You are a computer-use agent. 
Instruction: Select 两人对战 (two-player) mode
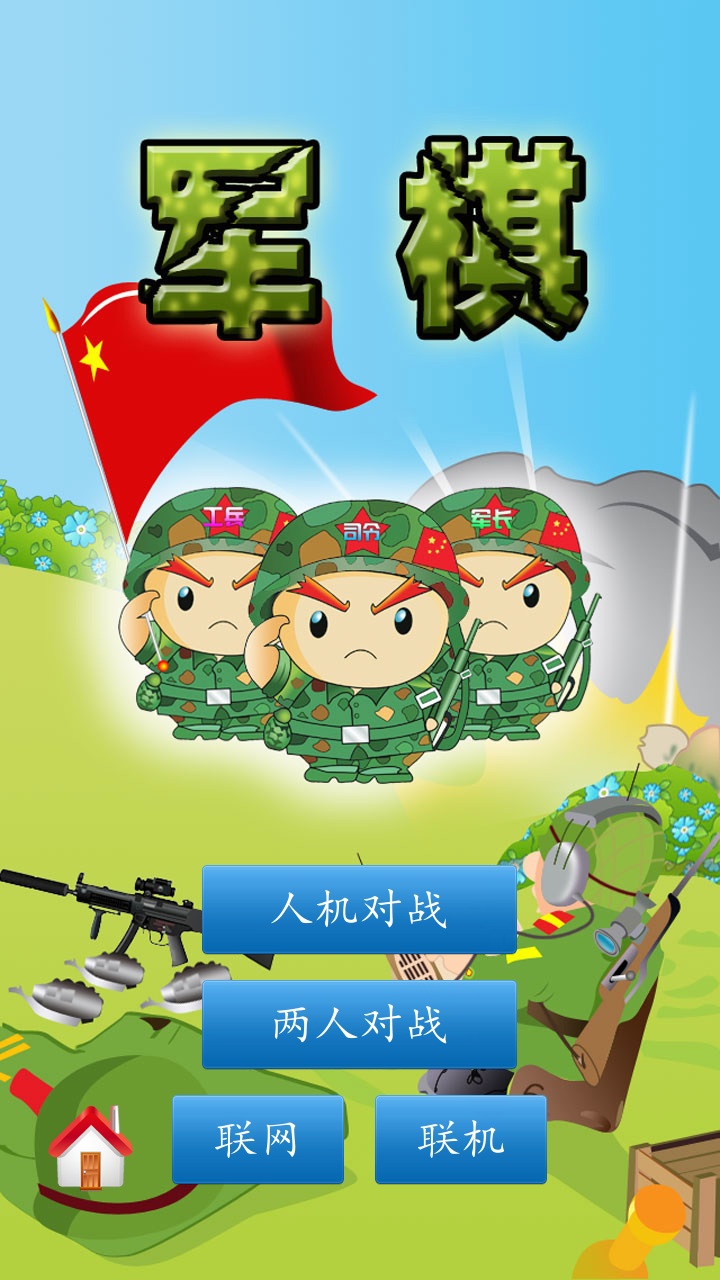[x=359, y=1024]
